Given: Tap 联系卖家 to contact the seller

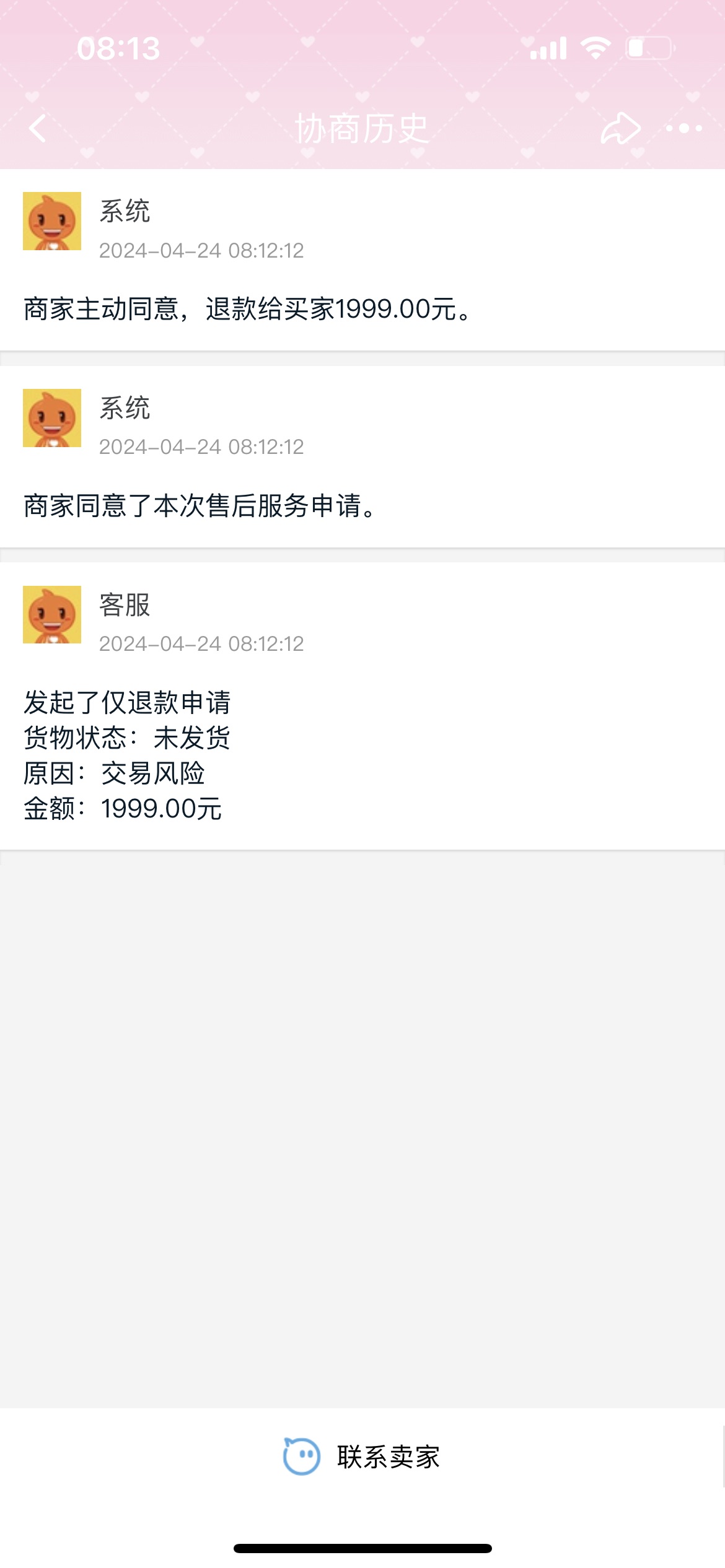Looking at the screenshot, I should [x=362, y=1457].
